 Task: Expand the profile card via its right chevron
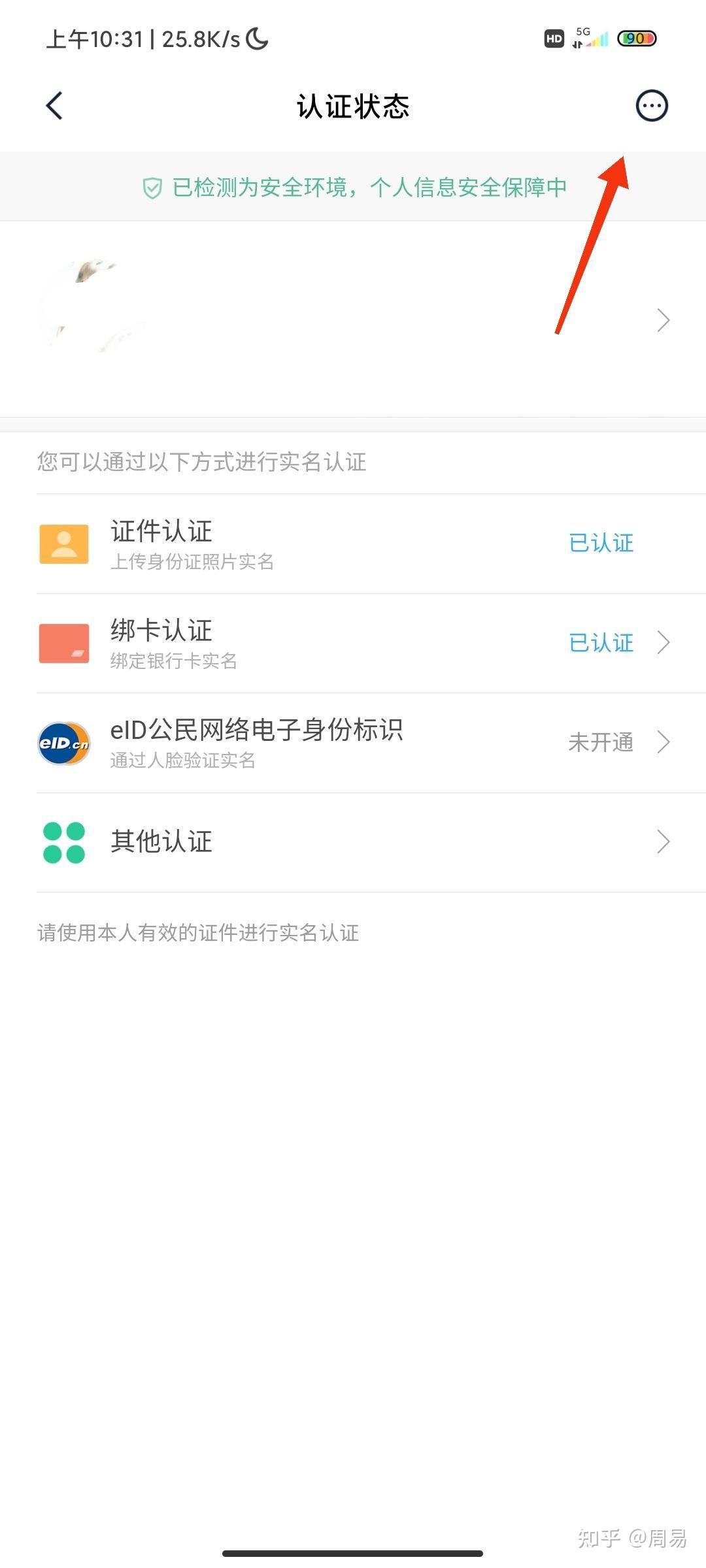662,320
